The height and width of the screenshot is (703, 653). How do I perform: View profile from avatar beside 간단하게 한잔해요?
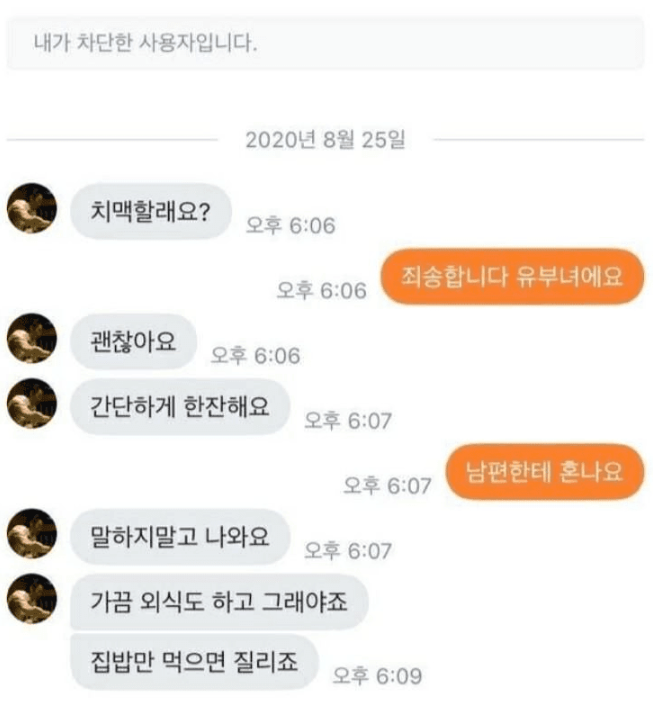point(32,404)
